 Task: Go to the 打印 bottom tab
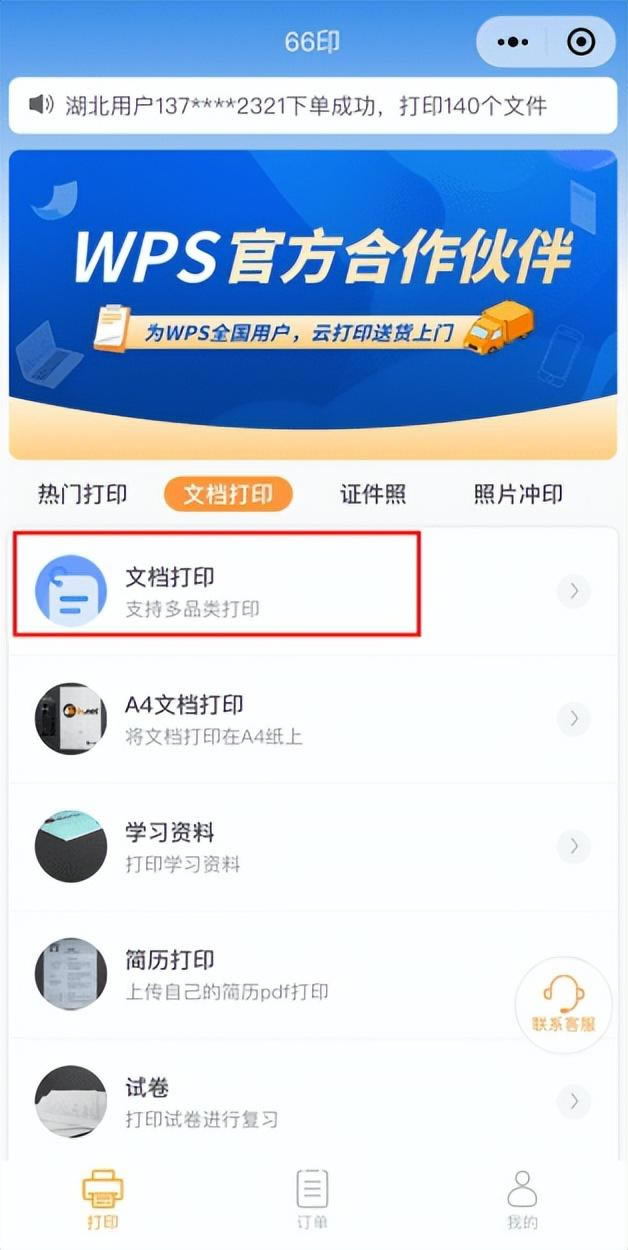point(102,1198)
